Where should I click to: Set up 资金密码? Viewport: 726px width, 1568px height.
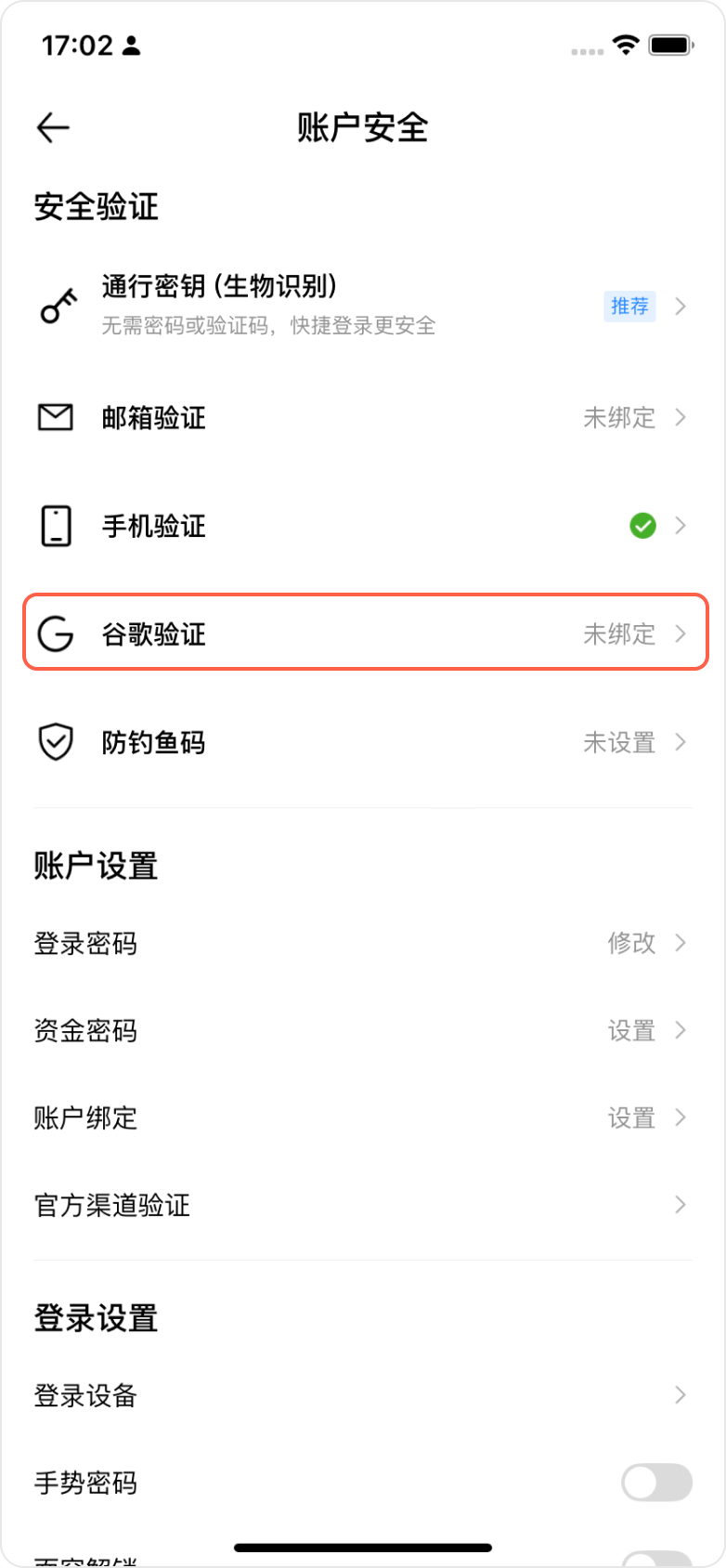(362, 1030)
